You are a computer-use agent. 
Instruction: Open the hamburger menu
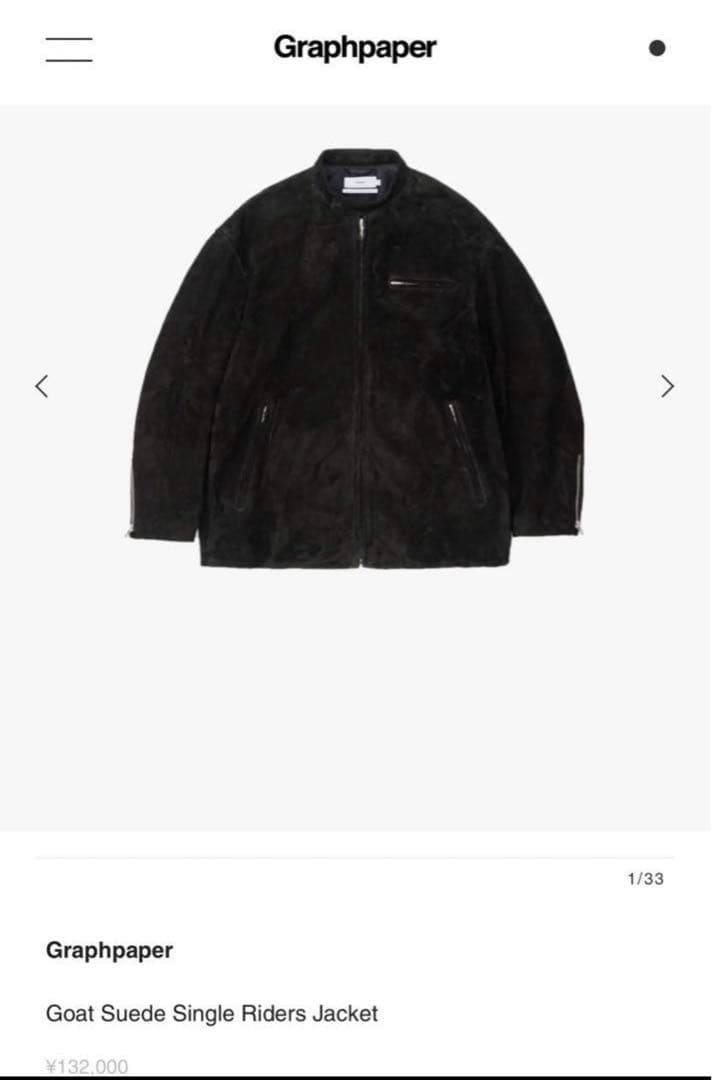69,49
